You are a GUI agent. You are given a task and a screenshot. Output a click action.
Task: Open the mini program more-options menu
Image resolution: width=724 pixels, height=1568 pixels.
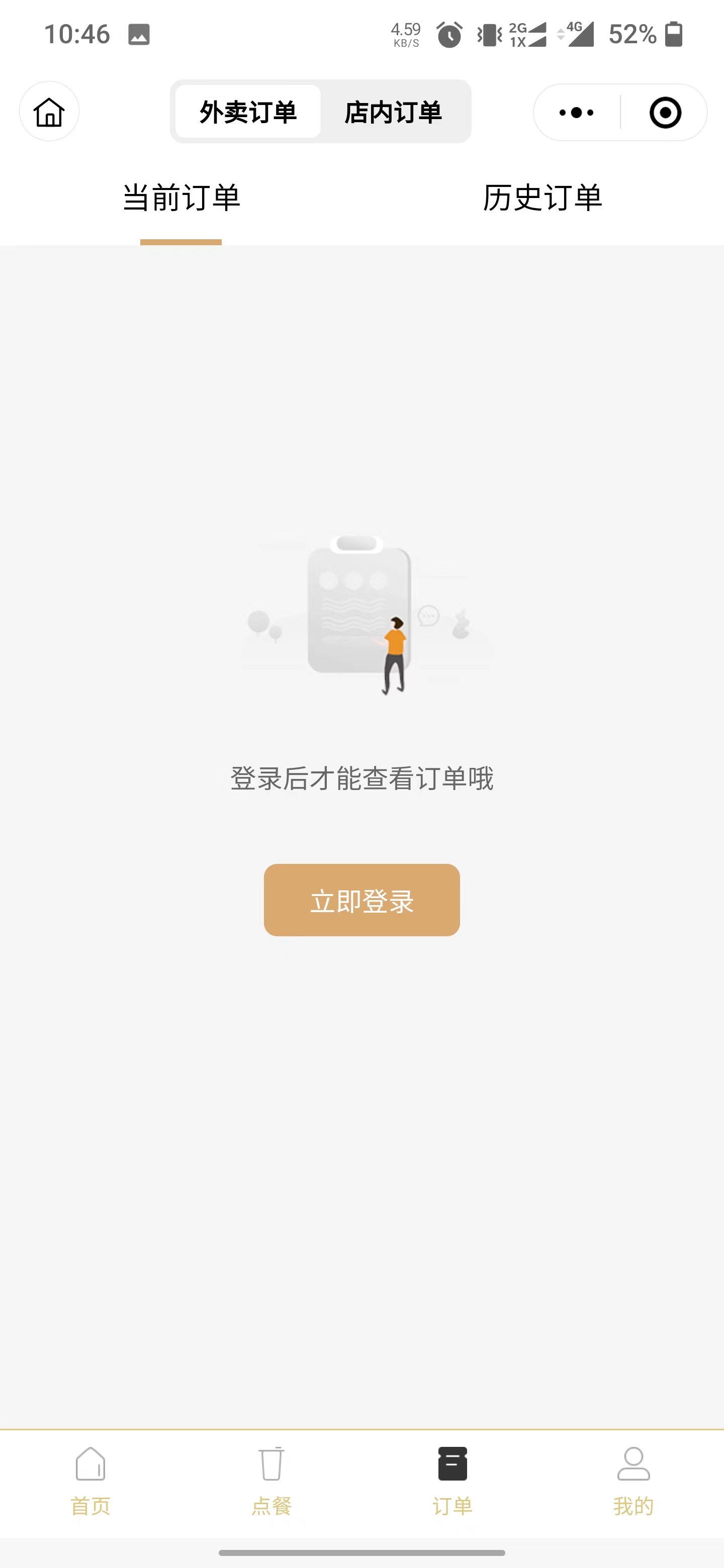[576, 113]
